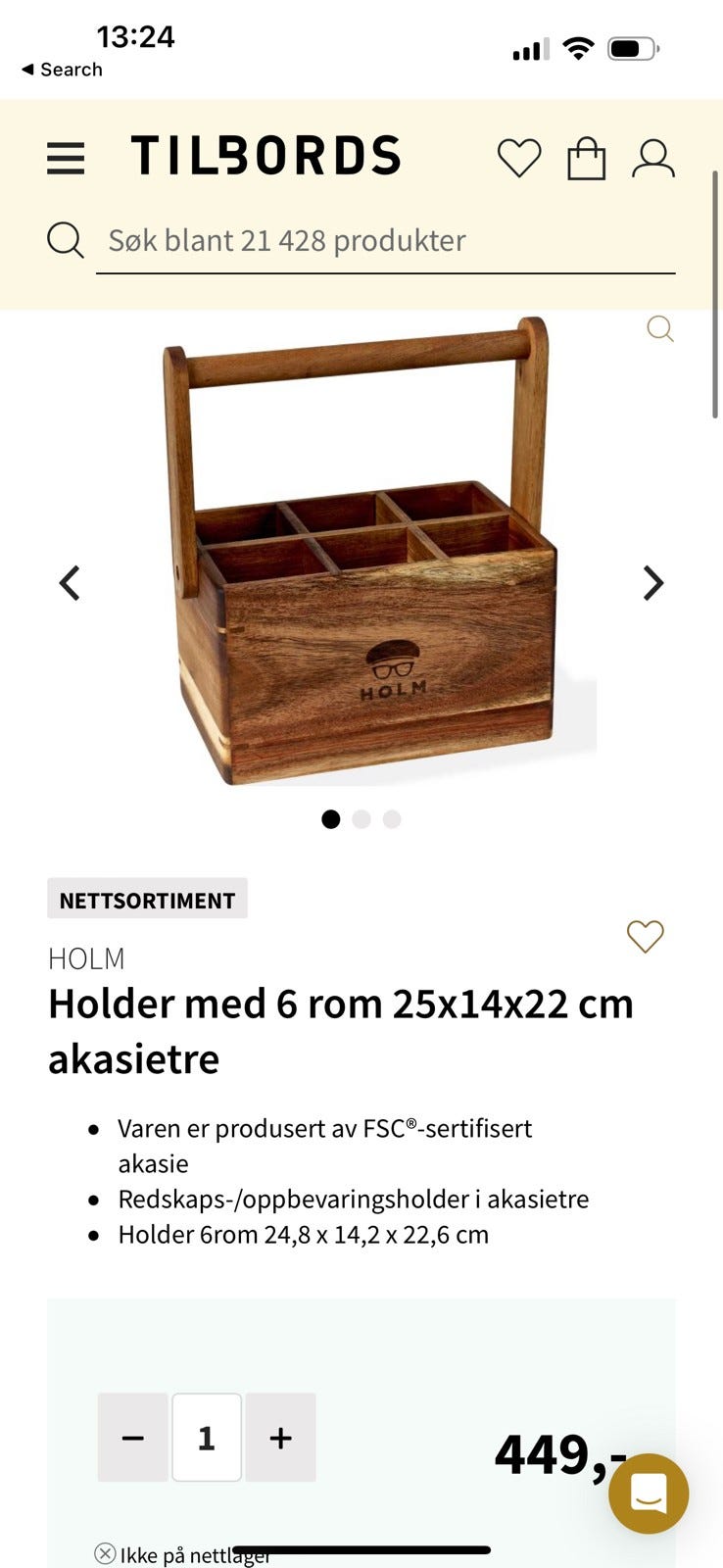Open the shopping bag
This screenshot has height=1568, width=723.
click(588, 159)
